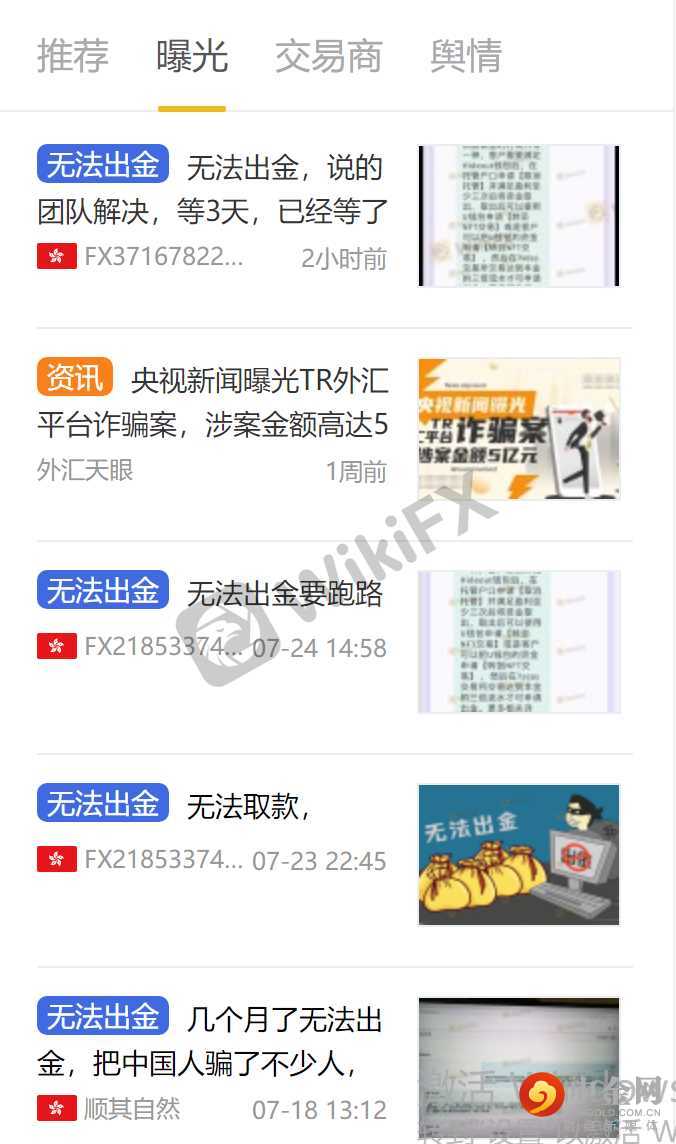Image resolution: width=676 pixels, height=1144 pixels.
Task: Switch to the 推荐 tab
Action: 73,56
